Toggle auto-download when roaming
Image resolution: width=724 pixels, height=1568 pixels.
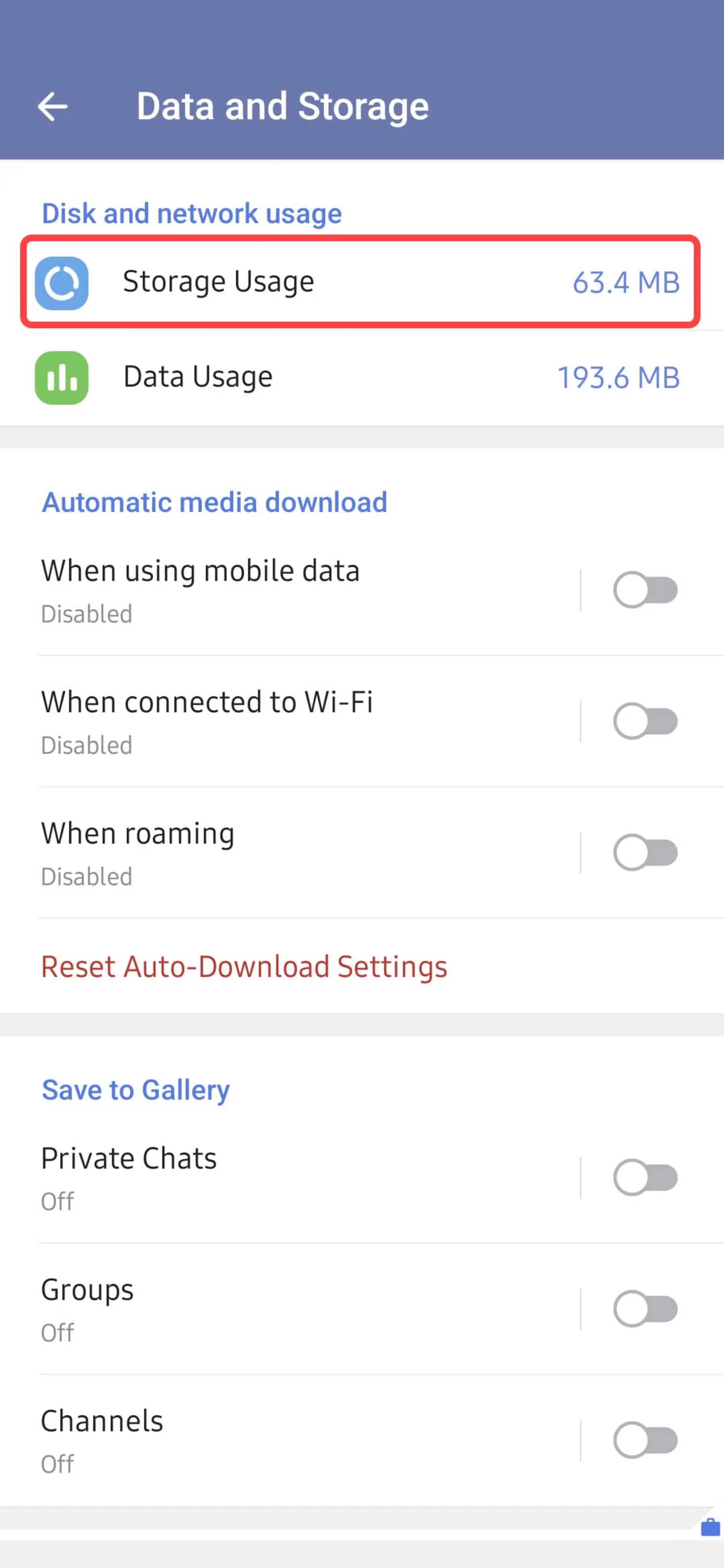646,852
